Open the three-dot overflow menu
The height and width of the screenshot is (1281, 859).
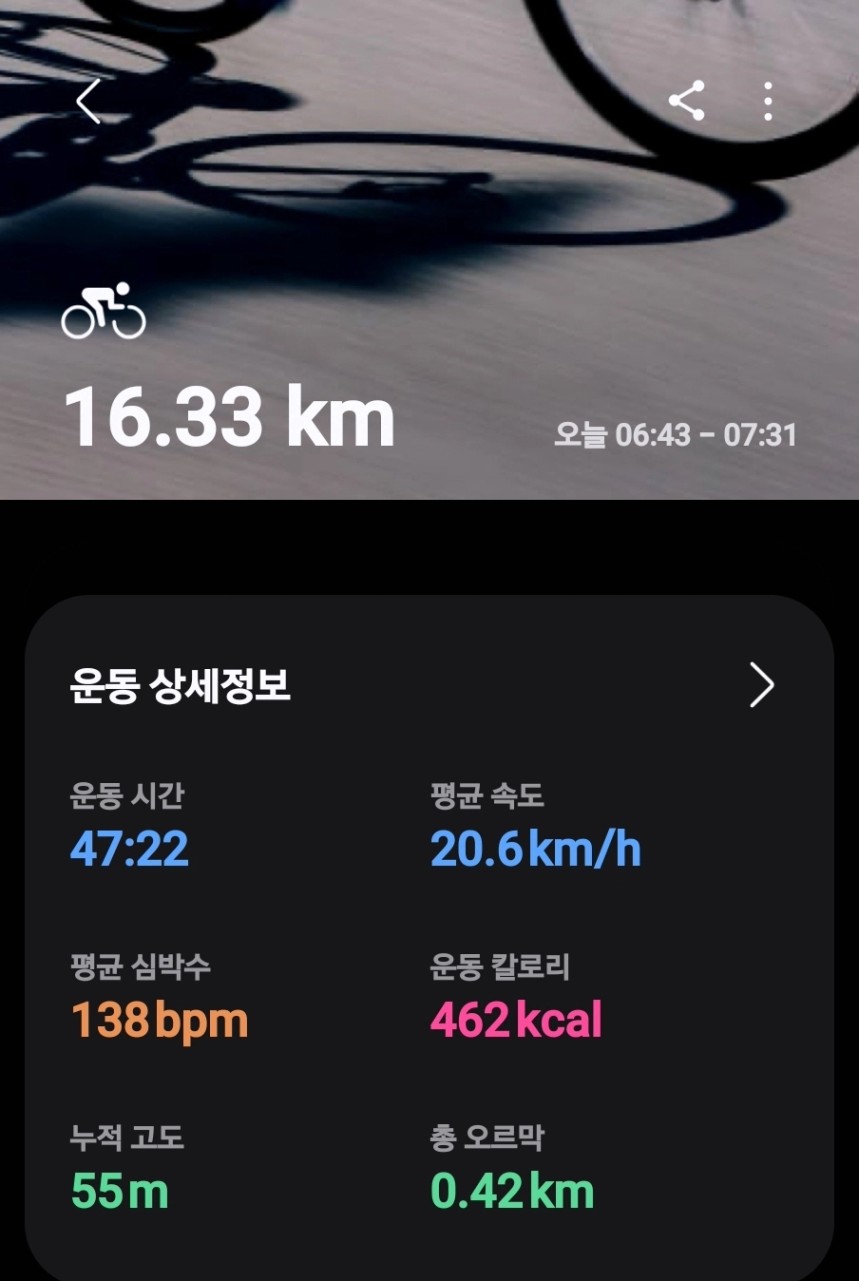coord(767,101)
